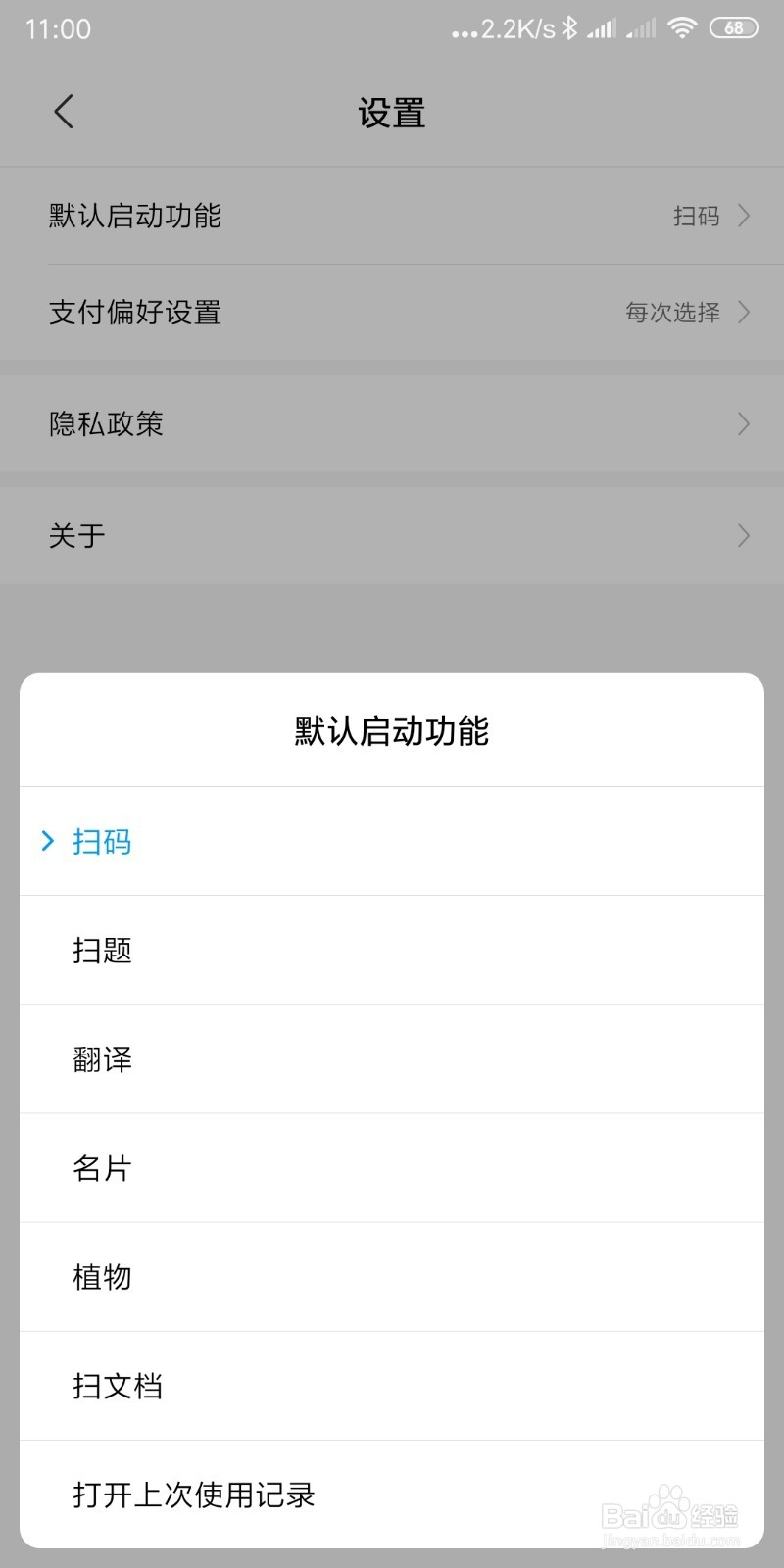Tap the Bluetooth icon in the status bar
784x1568 pixels.
569,27
